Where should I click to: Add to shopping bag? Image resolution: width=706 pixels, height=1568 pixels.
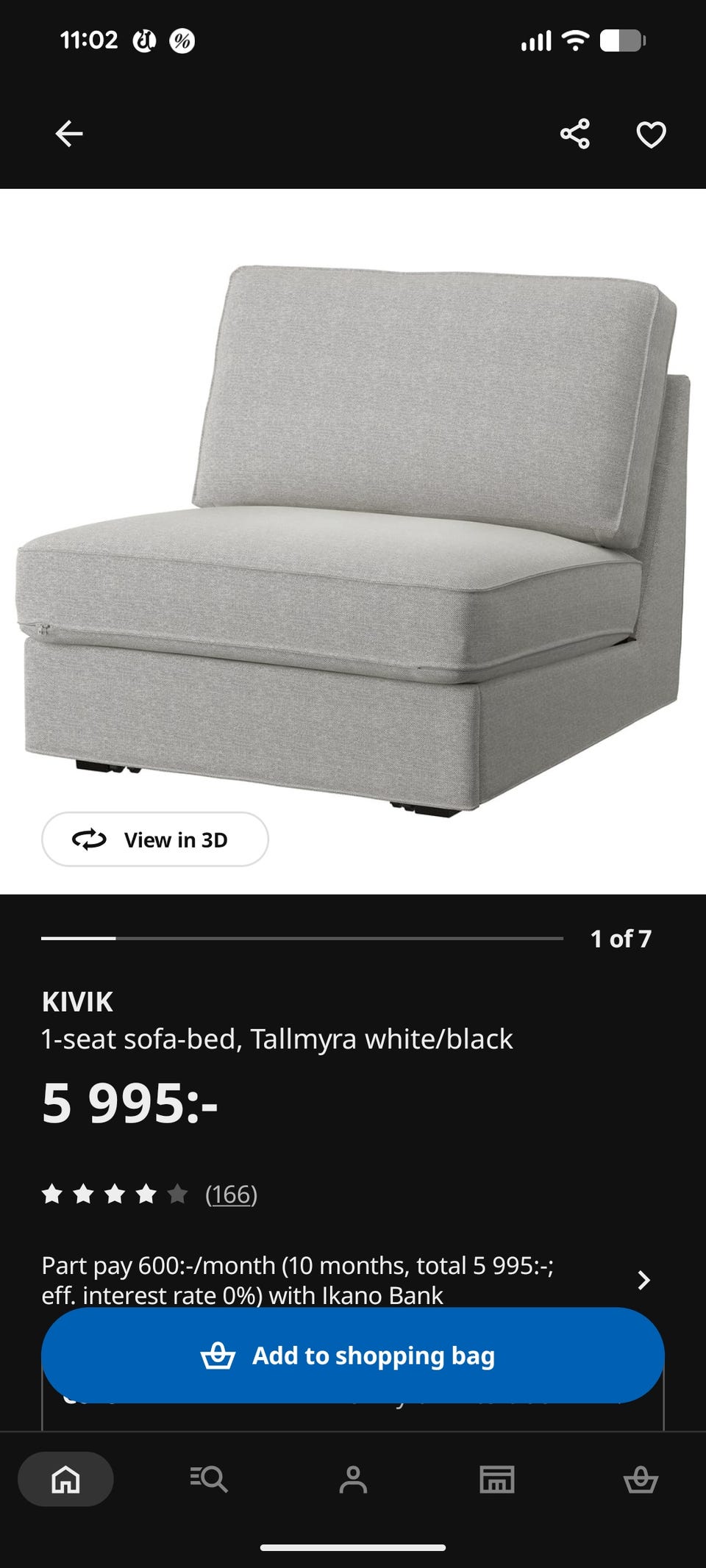[353, 1355]
